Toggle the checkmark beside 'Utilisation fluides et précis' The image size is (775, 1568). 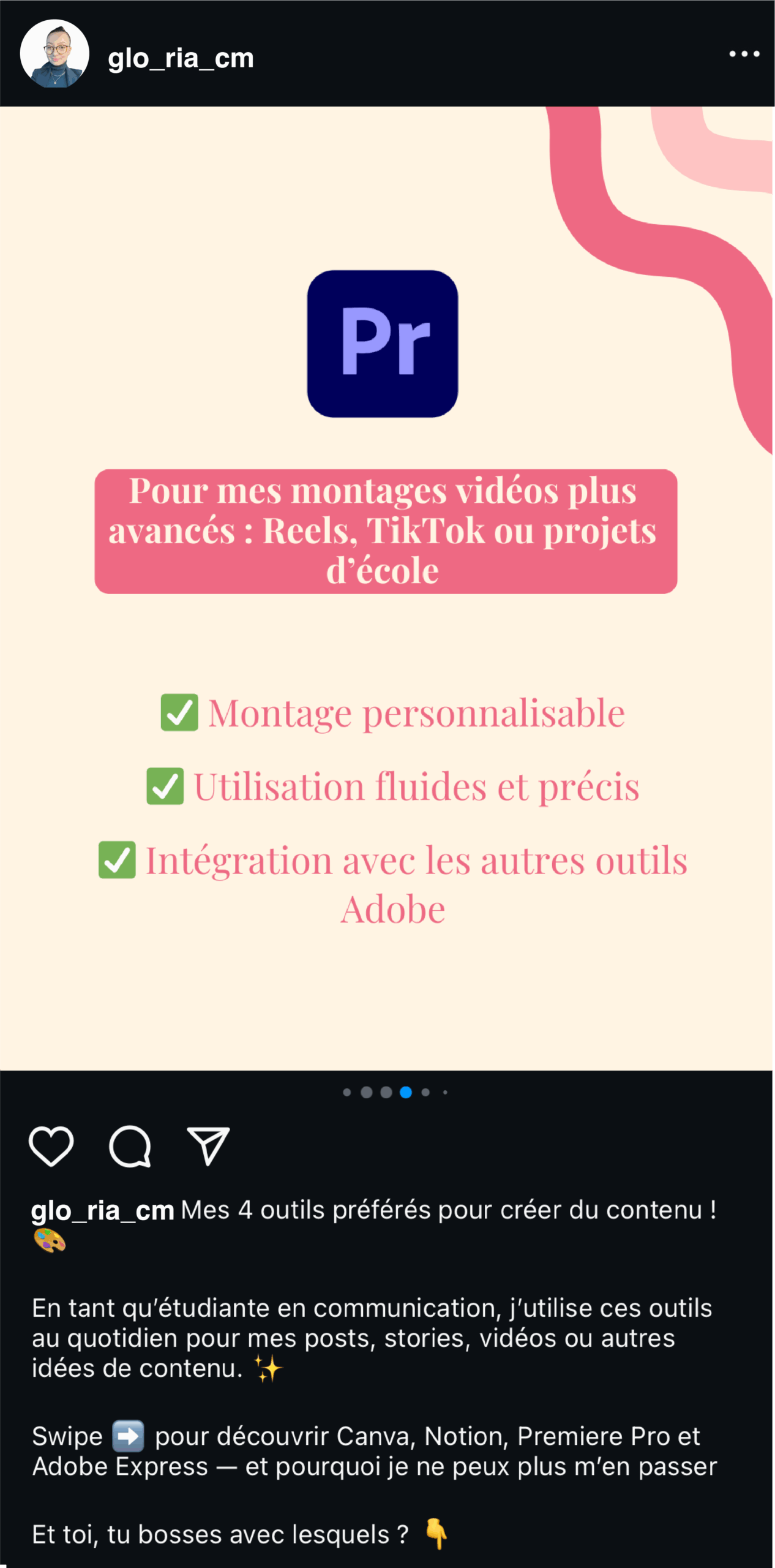[164, 785]
